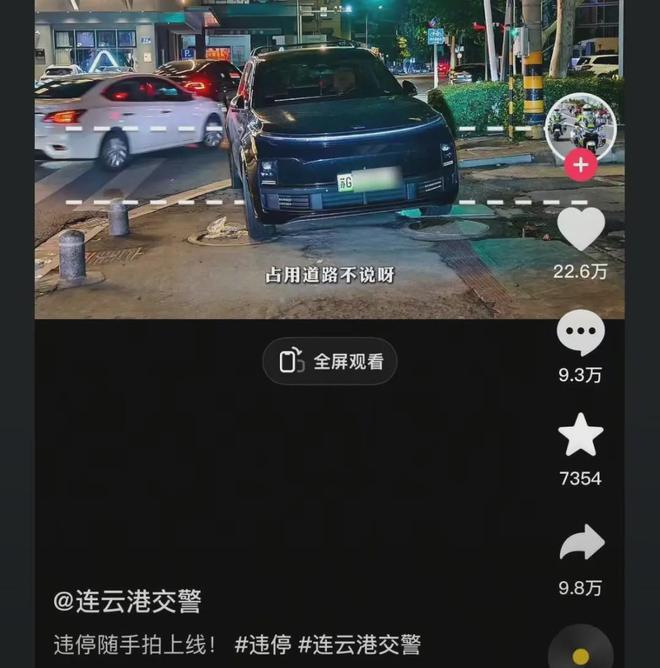This screenshot has width=660, height=668.
Task: Open the #违停 hashtag
Action: [x=262, y=644]
